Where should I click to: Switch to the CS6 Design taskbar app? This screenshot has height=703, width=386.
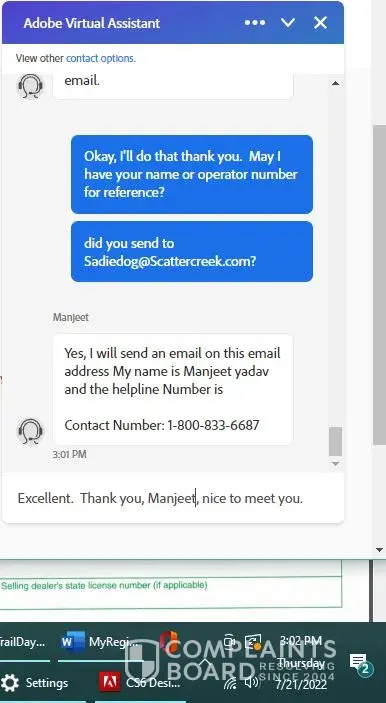[x=140, y=683]
